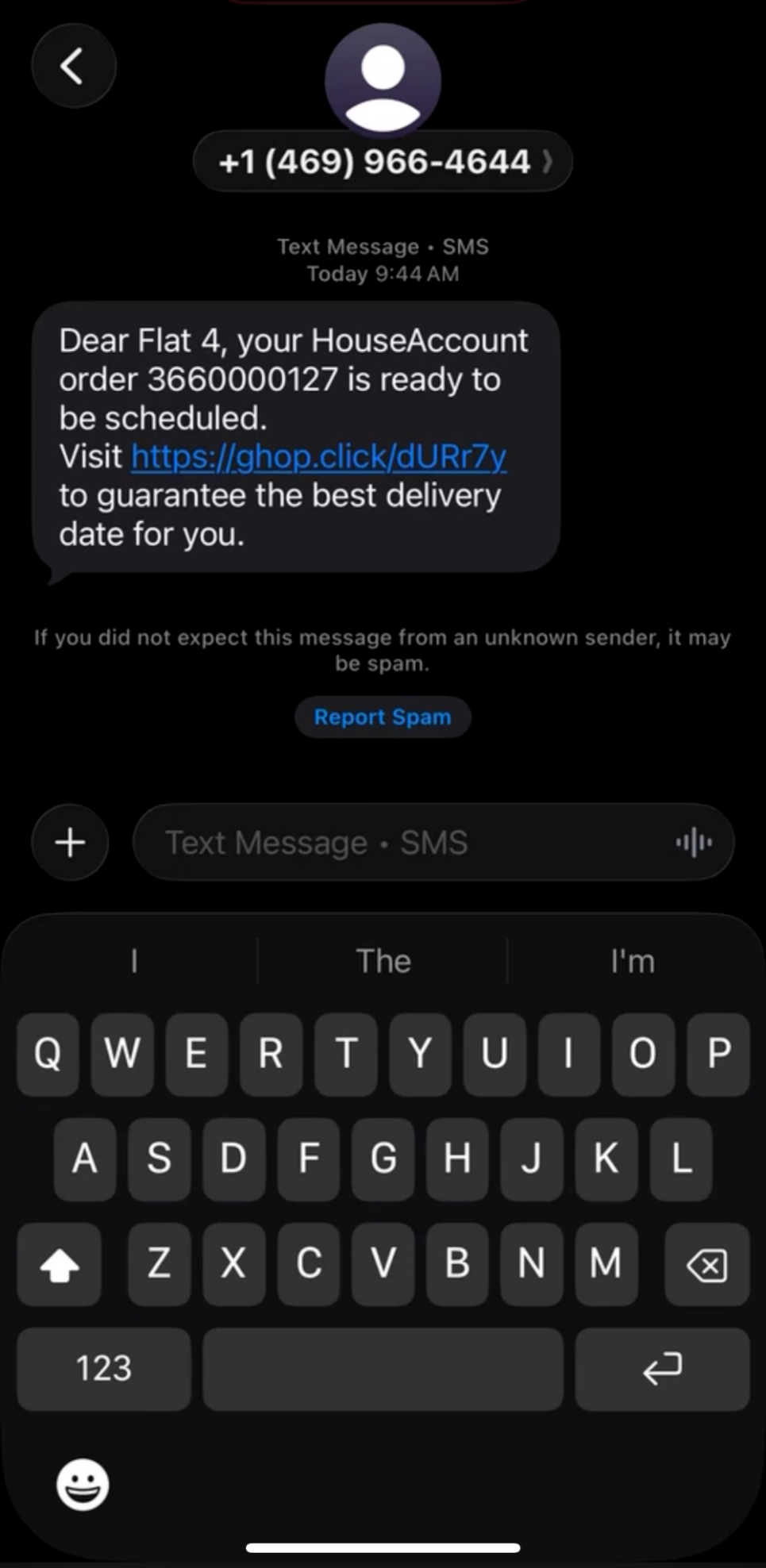Enable shift on the keyboard
This screenshot has height=1568, width=766.
60,1264
